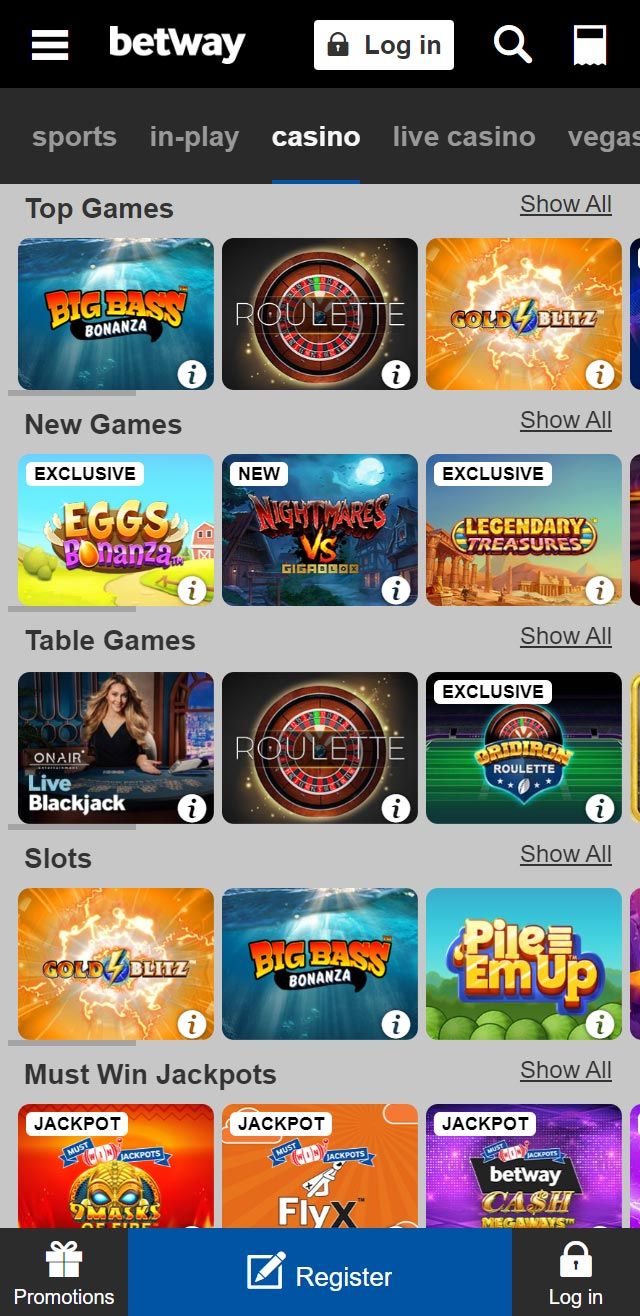Switch to the in-play tab
The height and width of the screenshot is (1316, 640).
click(194, 137)
